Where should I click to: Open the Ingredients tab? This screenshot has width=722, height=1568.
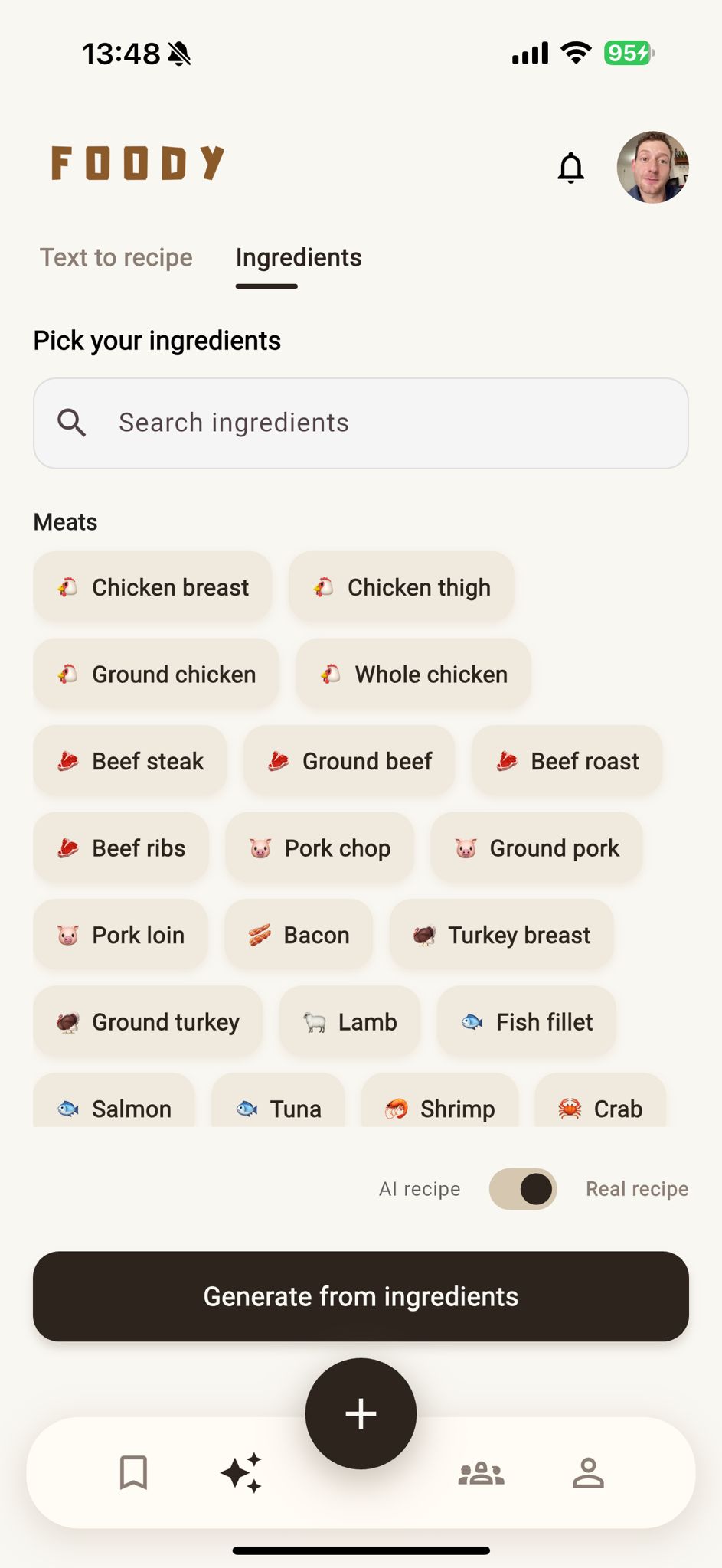[298, 258]
